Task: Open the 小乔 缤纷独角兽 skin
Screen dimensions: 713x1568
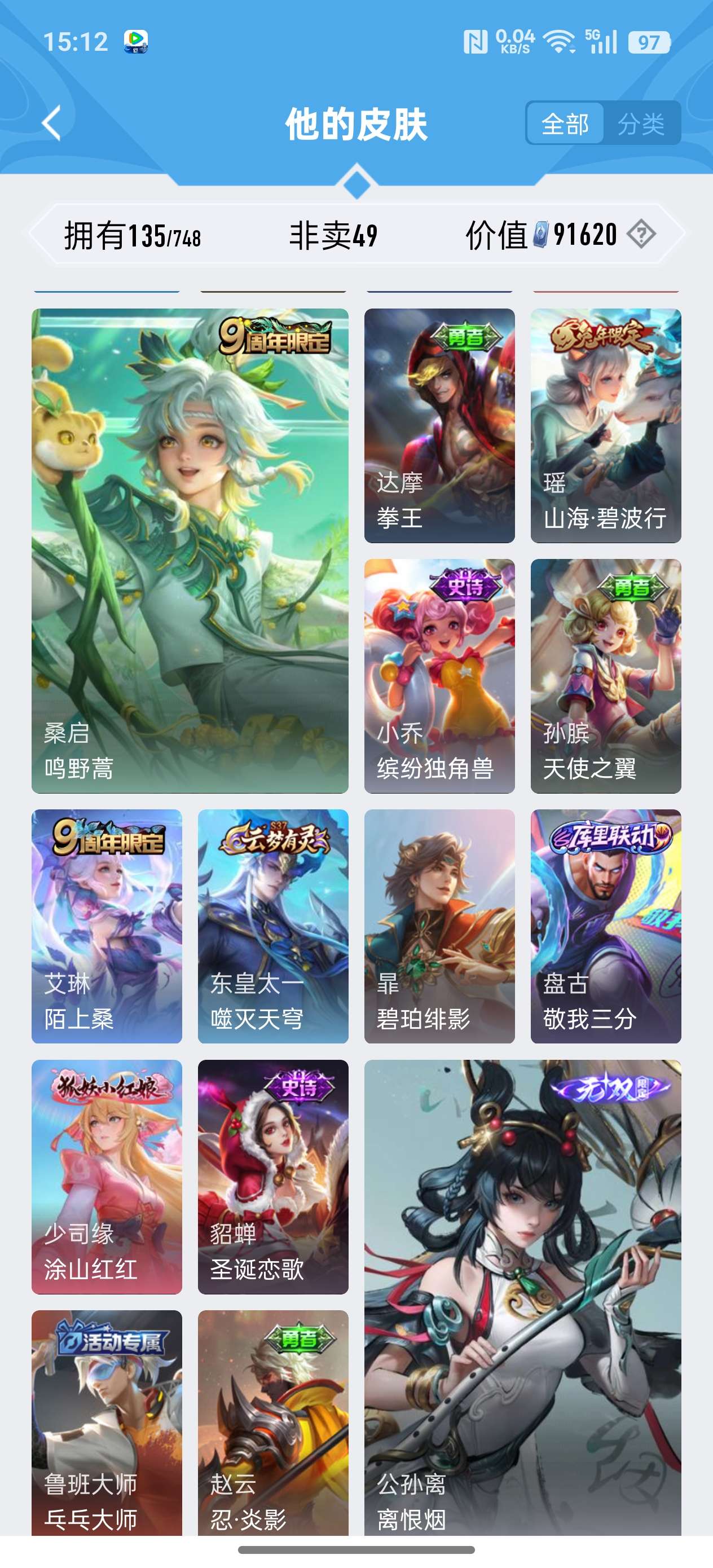Action: coord(439,676)
